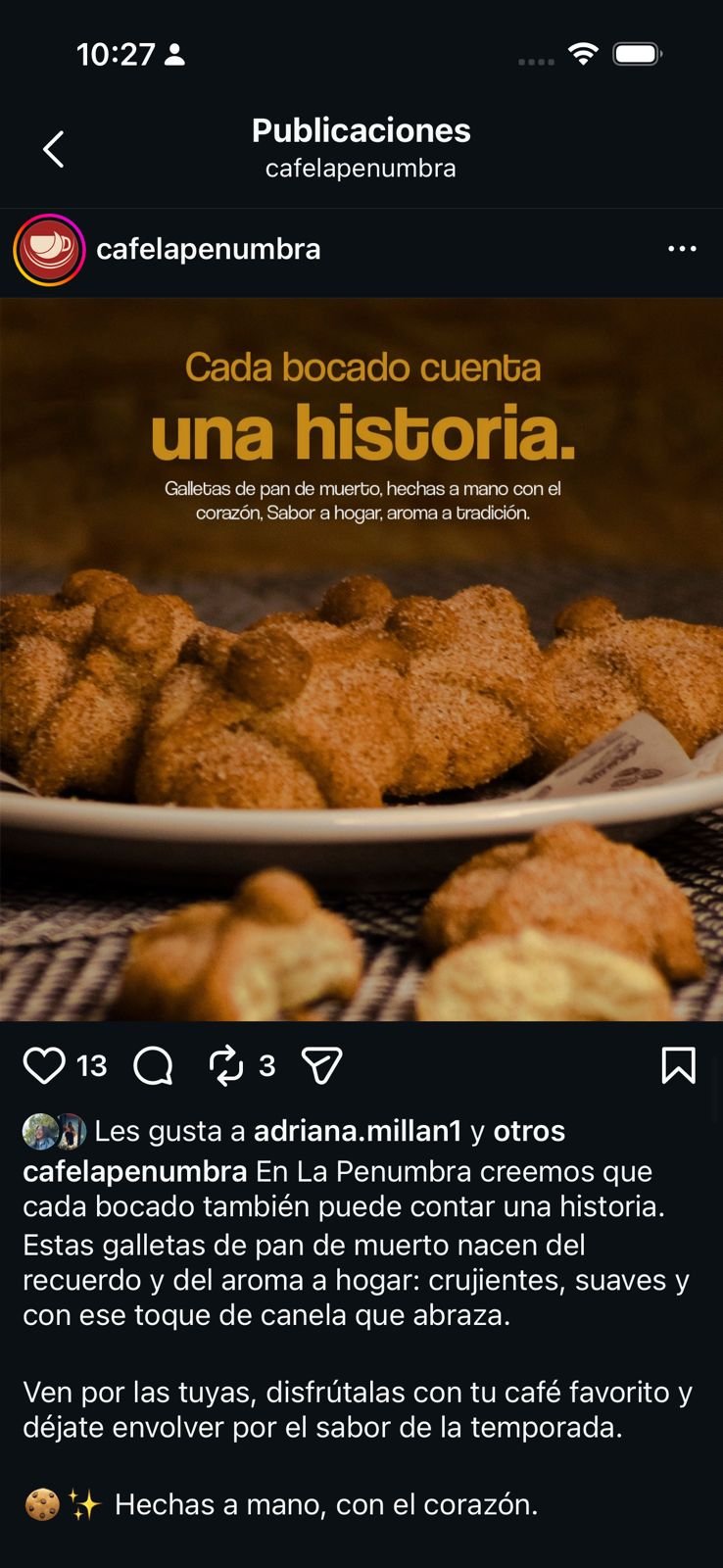Screen dimensions: 723x1568
Task: Open adriana.millan1's profile
Action: 357,1131
